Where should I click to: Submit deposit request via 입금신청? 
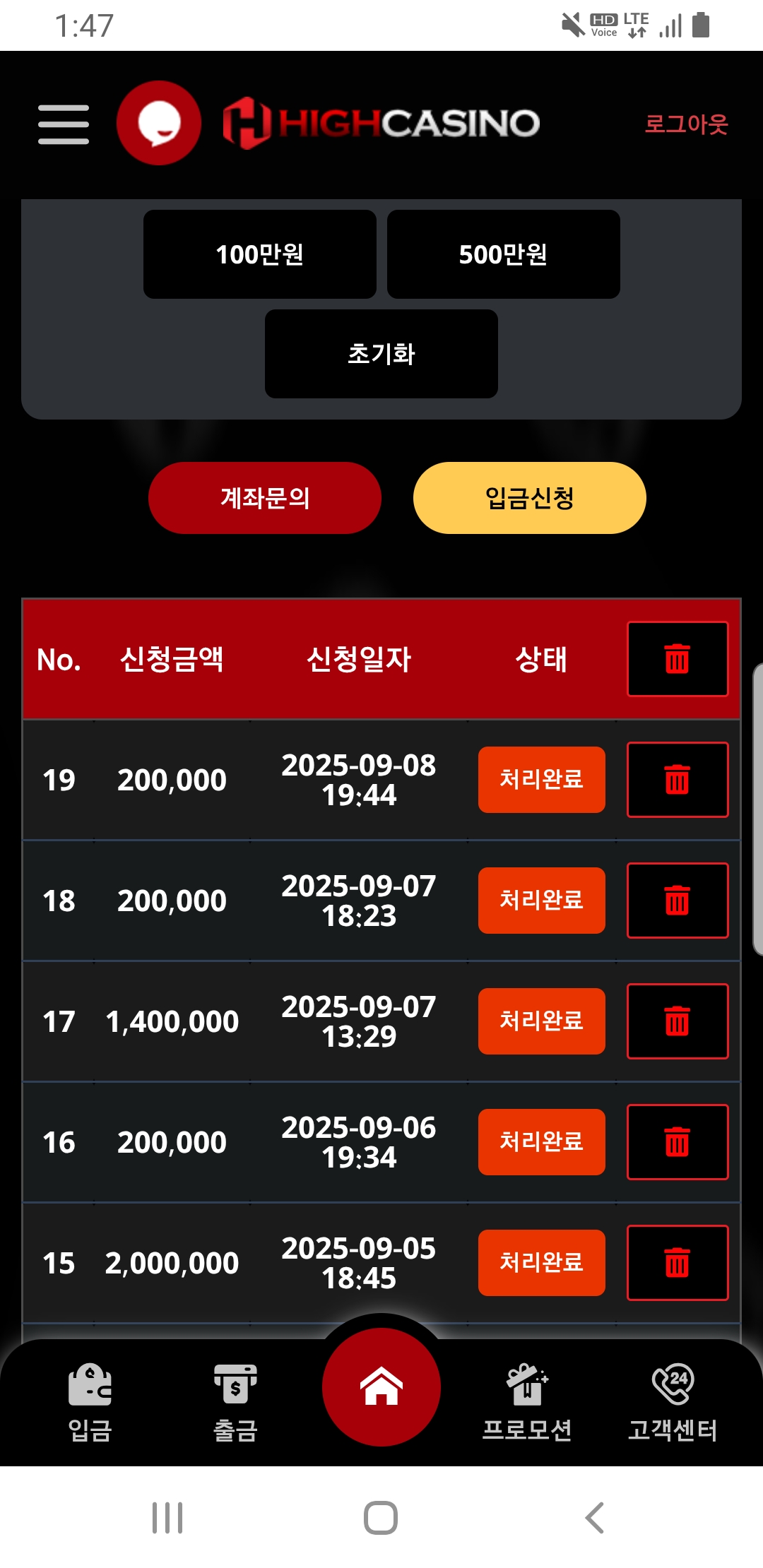point(529,498)
